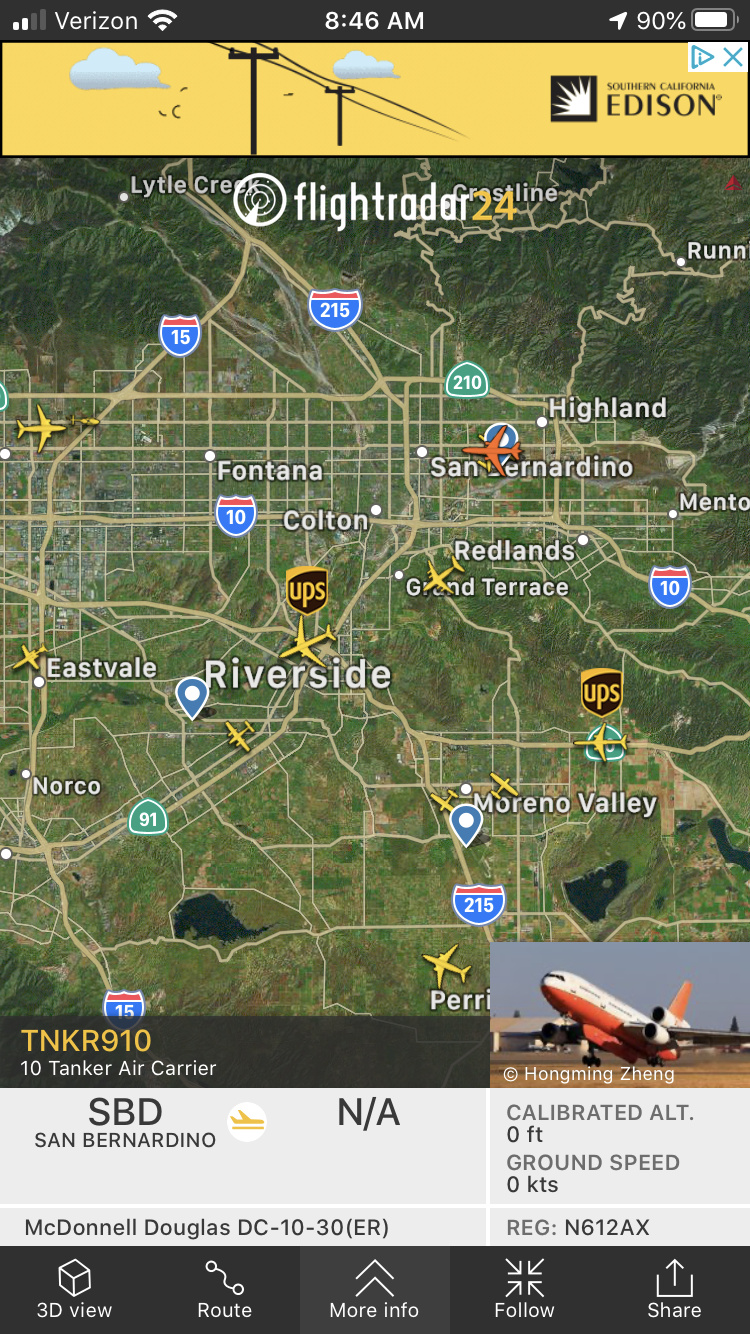View the DC-10 tanker aircraft photo
This screenshot has width=750, height=1334.
619,1013
